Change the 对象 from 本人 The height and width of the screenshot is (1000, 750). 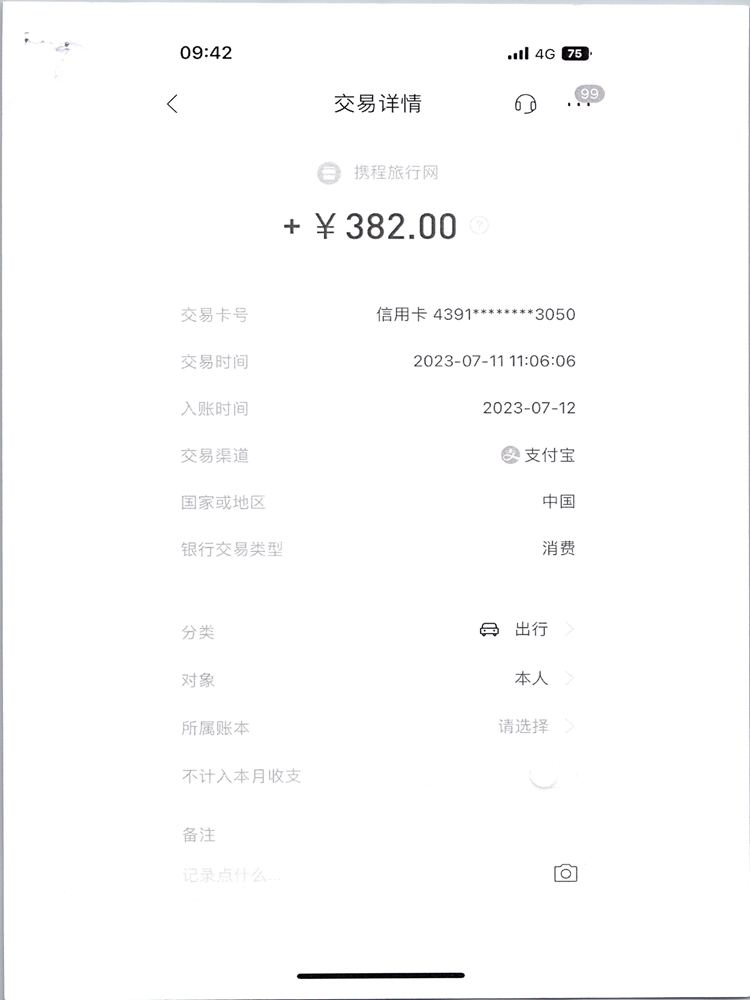click(x=542, y=679)
